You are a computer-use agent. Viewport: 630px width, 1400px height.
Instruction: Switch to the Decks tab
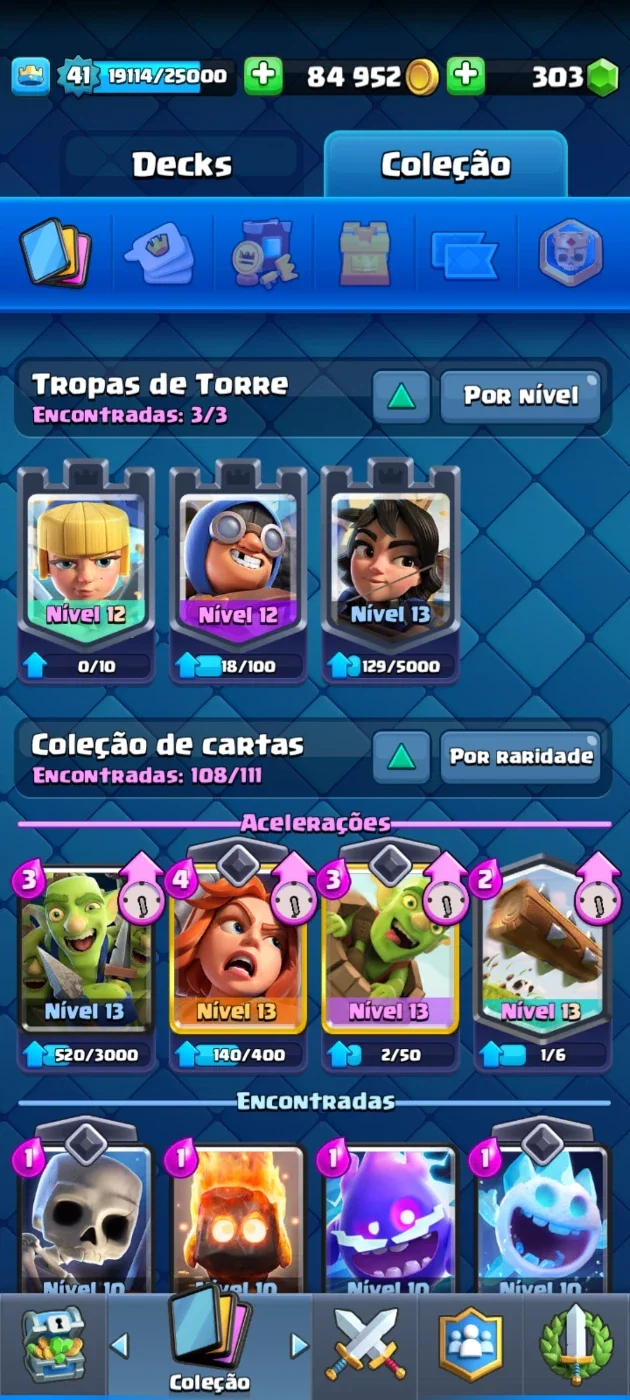tap(182, 165)
